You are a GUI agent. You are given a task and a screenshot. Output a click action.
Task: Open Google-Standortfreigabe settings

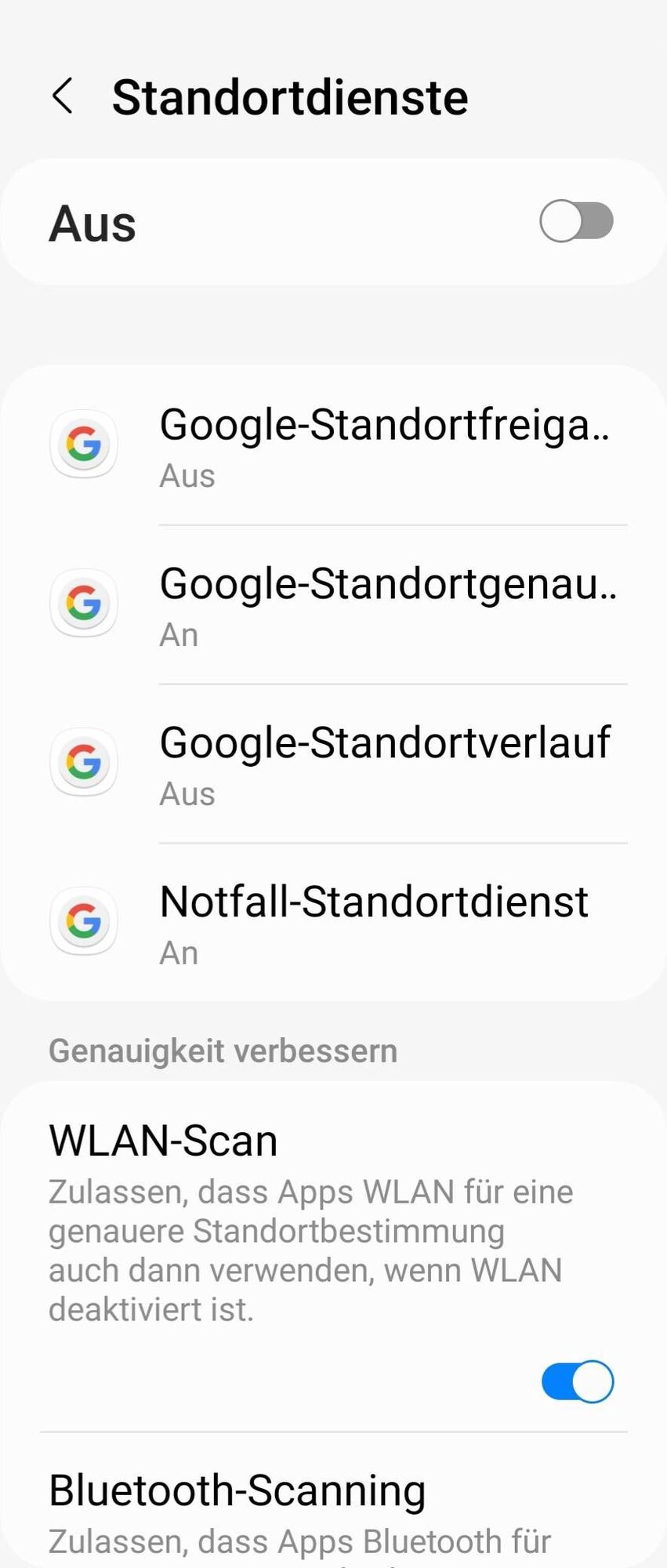point(384,445)
